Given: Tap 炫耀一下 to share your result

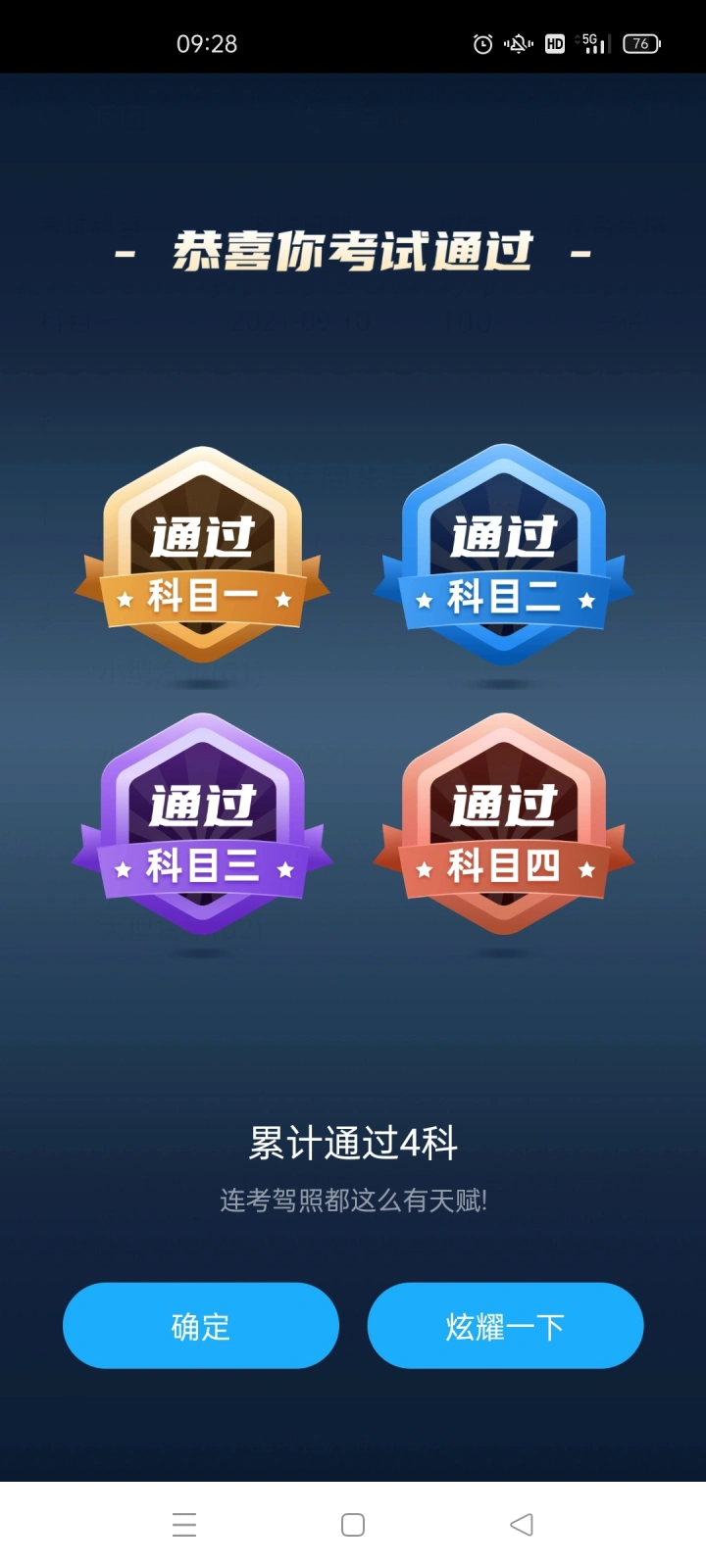Looking at the screenshot, I should point(505,1326).
